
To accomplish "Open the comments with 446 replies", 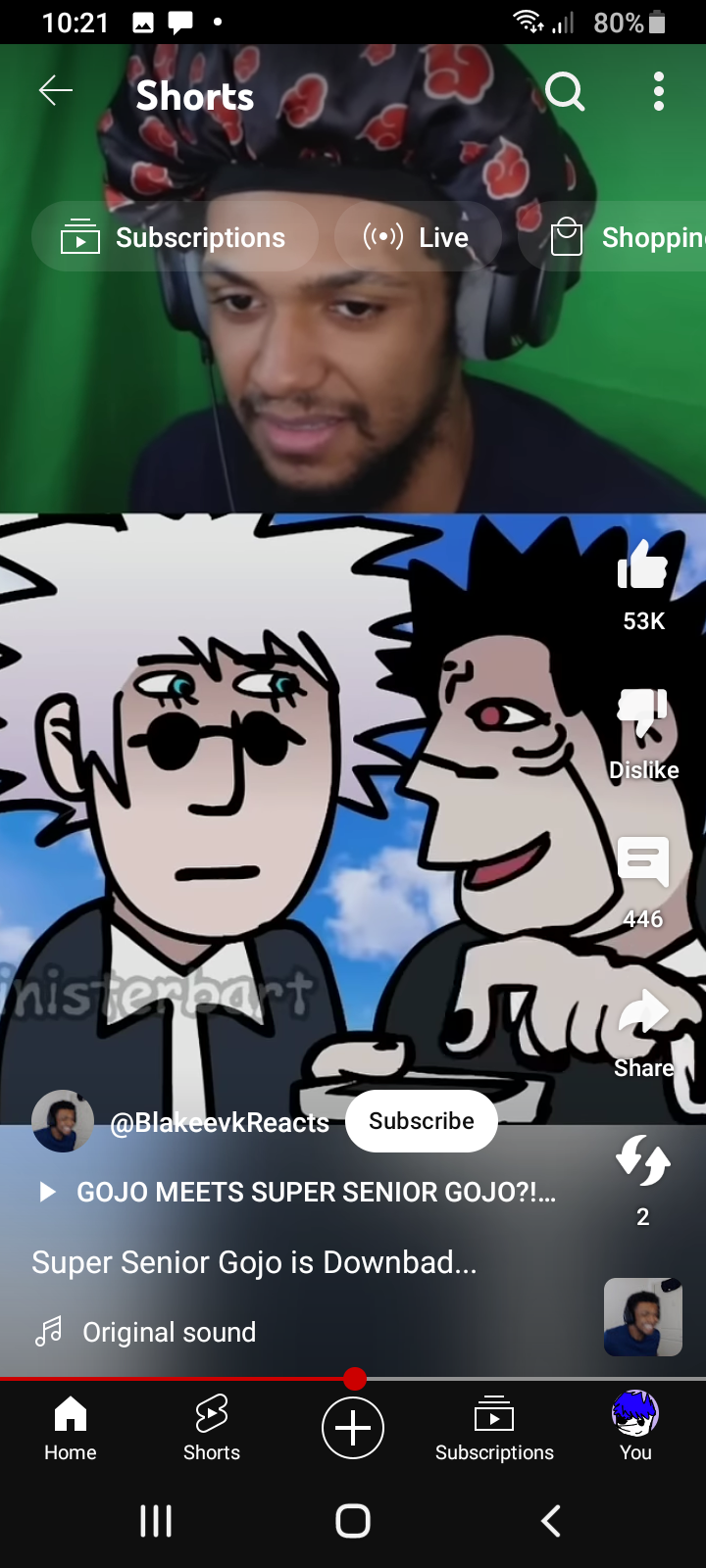I will click(642, 862).
